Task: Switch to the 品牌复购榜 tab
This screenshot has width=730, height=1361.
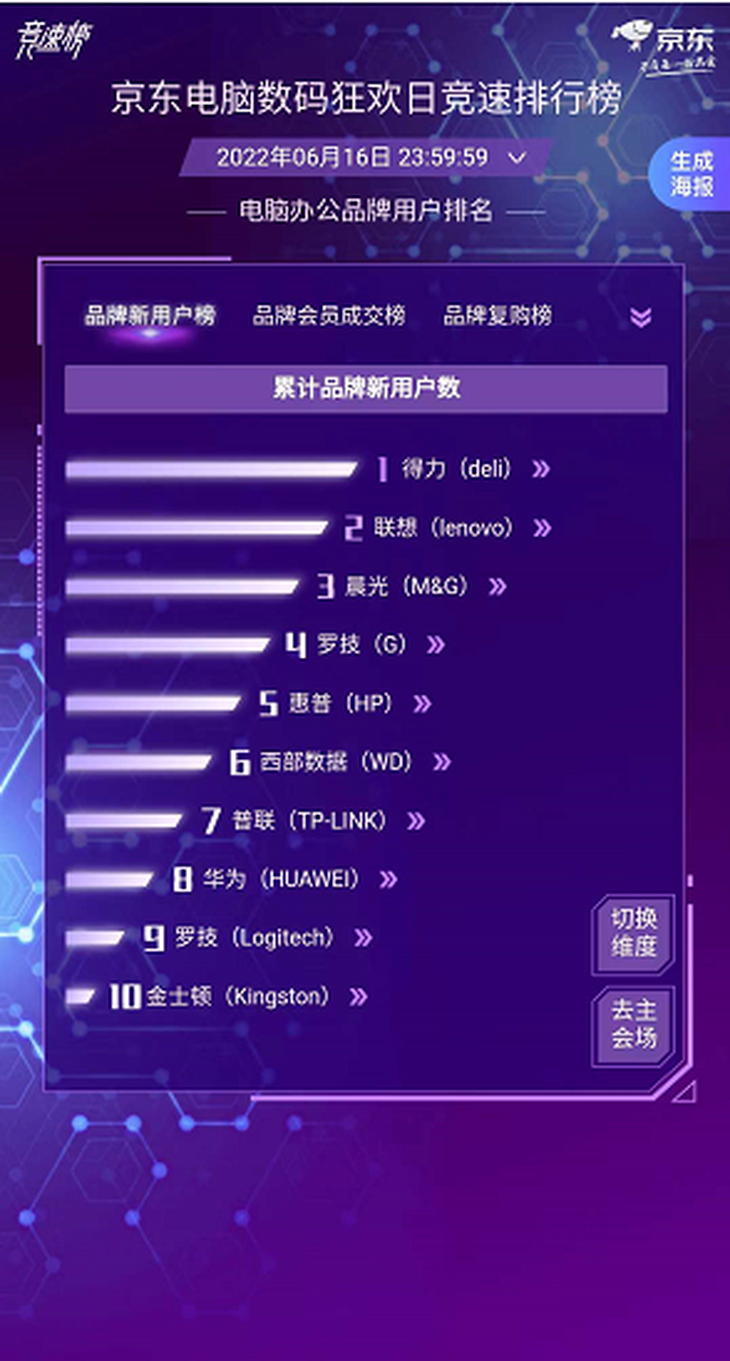Action: click(x=497, y=316)
